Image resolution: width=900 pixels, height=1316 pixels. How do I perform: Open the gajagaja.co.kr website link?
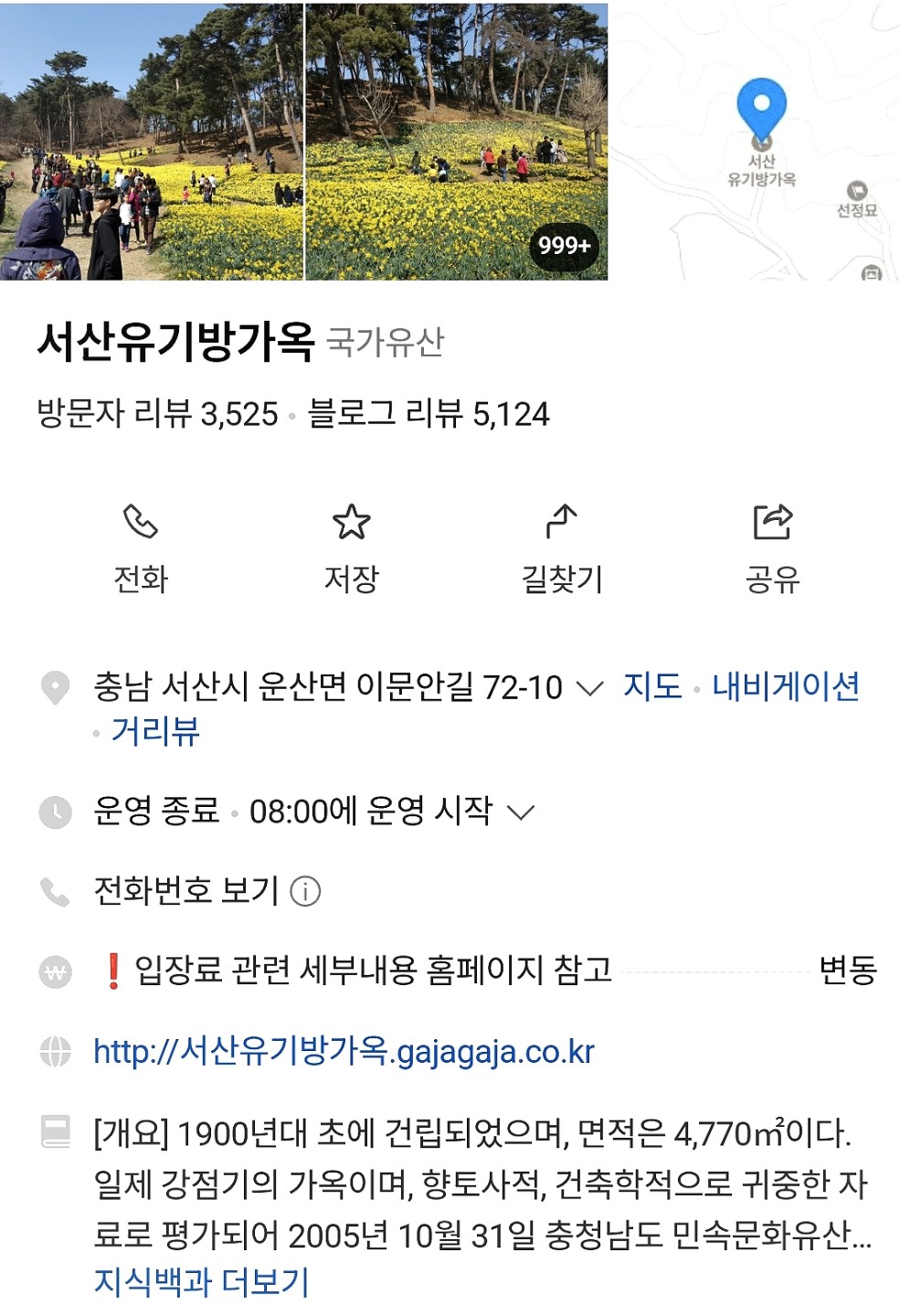[x=344, y=1052]
